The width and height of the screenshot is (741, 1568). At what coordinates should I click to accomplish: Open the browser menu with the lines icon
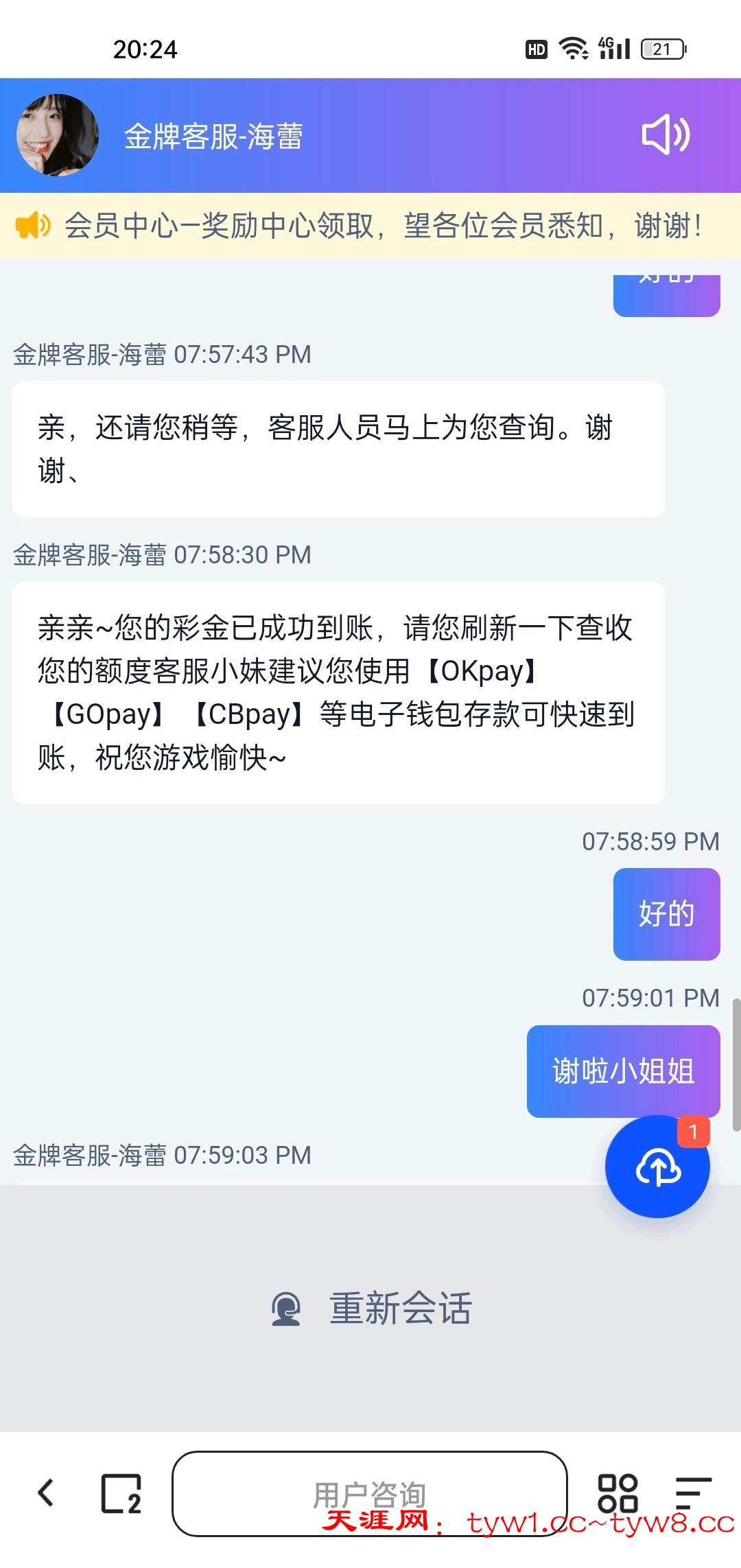[x=692, y=1493]
